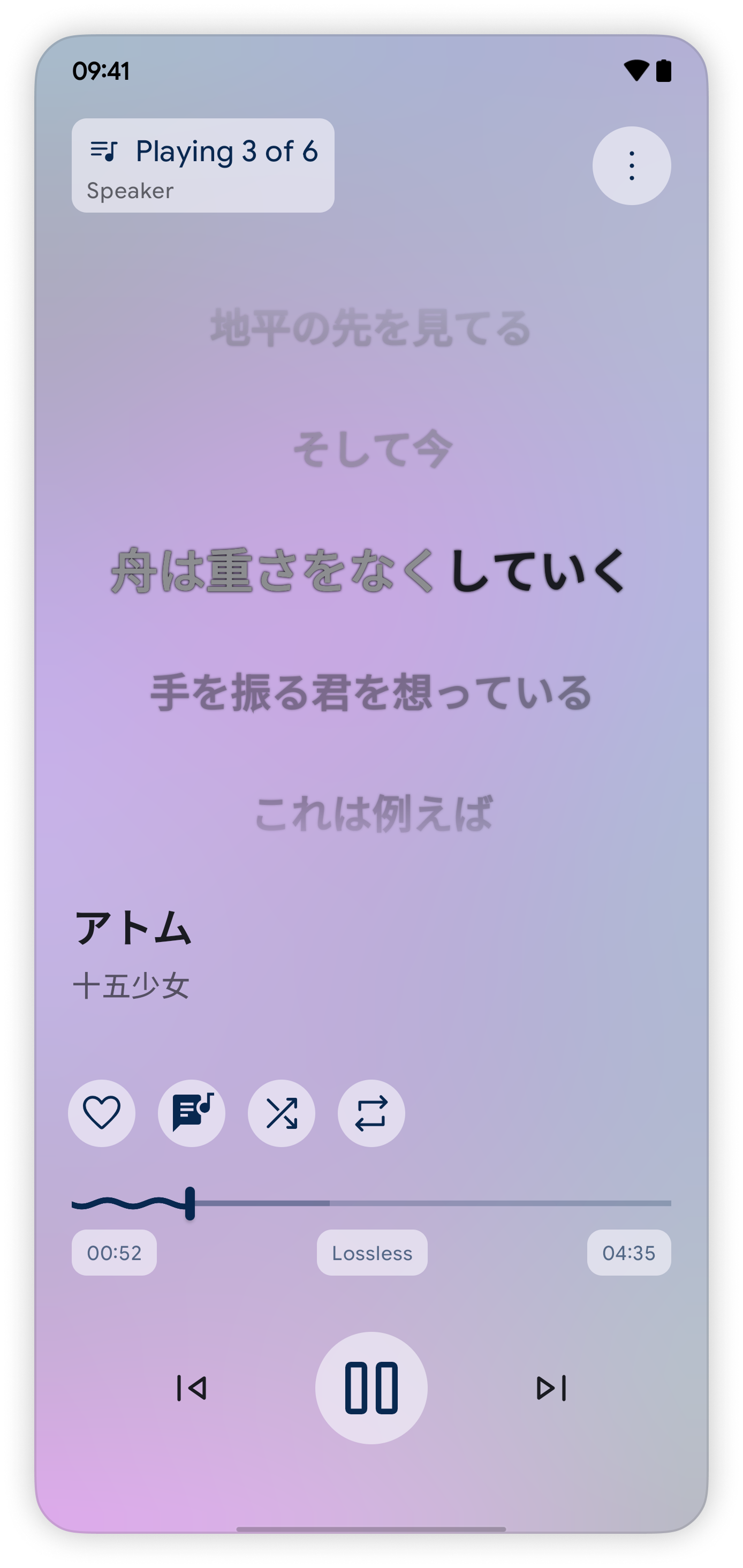Tap the 04:35 duration chip
This screenshot has height=1568, width=743.
628,1253
